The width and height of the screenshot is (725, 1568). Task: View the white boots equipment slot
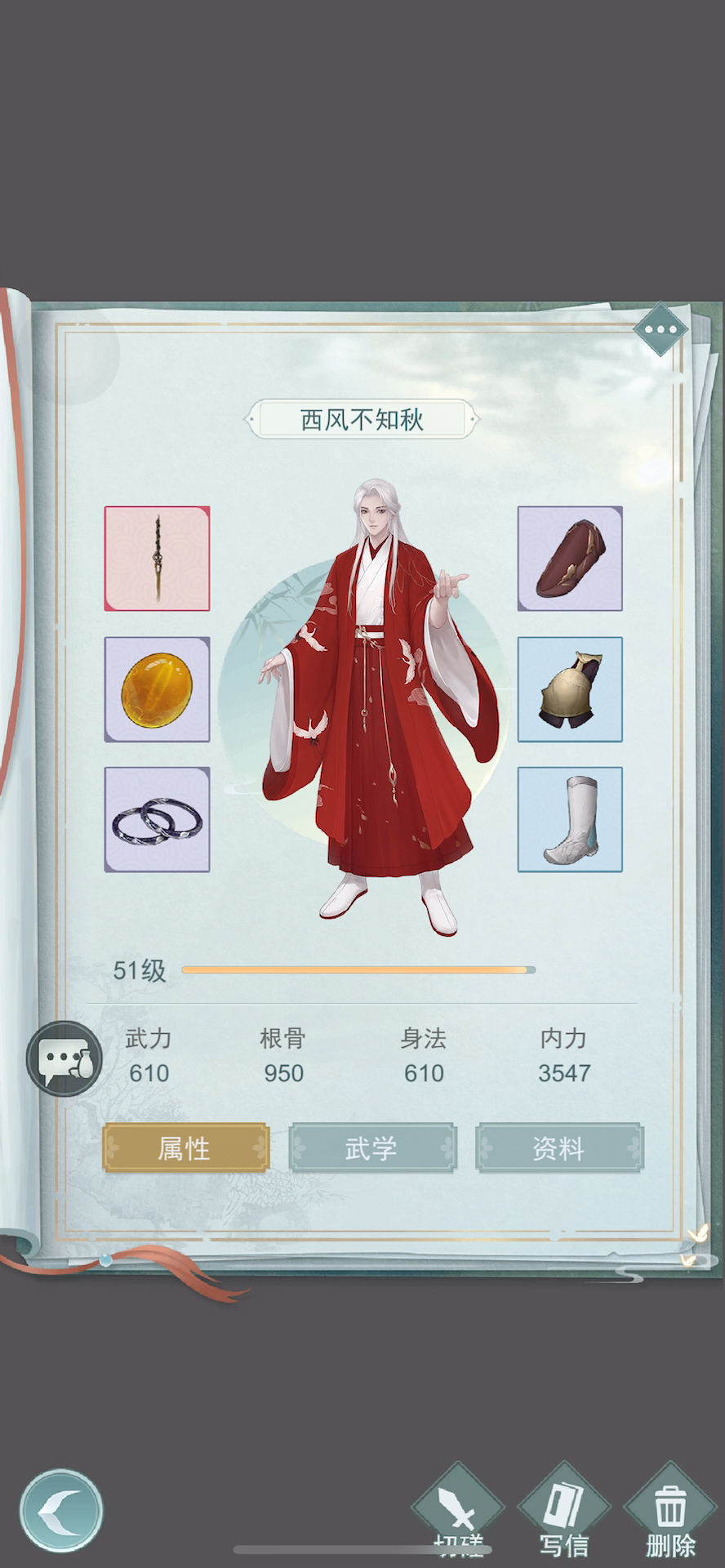[570, 819]
